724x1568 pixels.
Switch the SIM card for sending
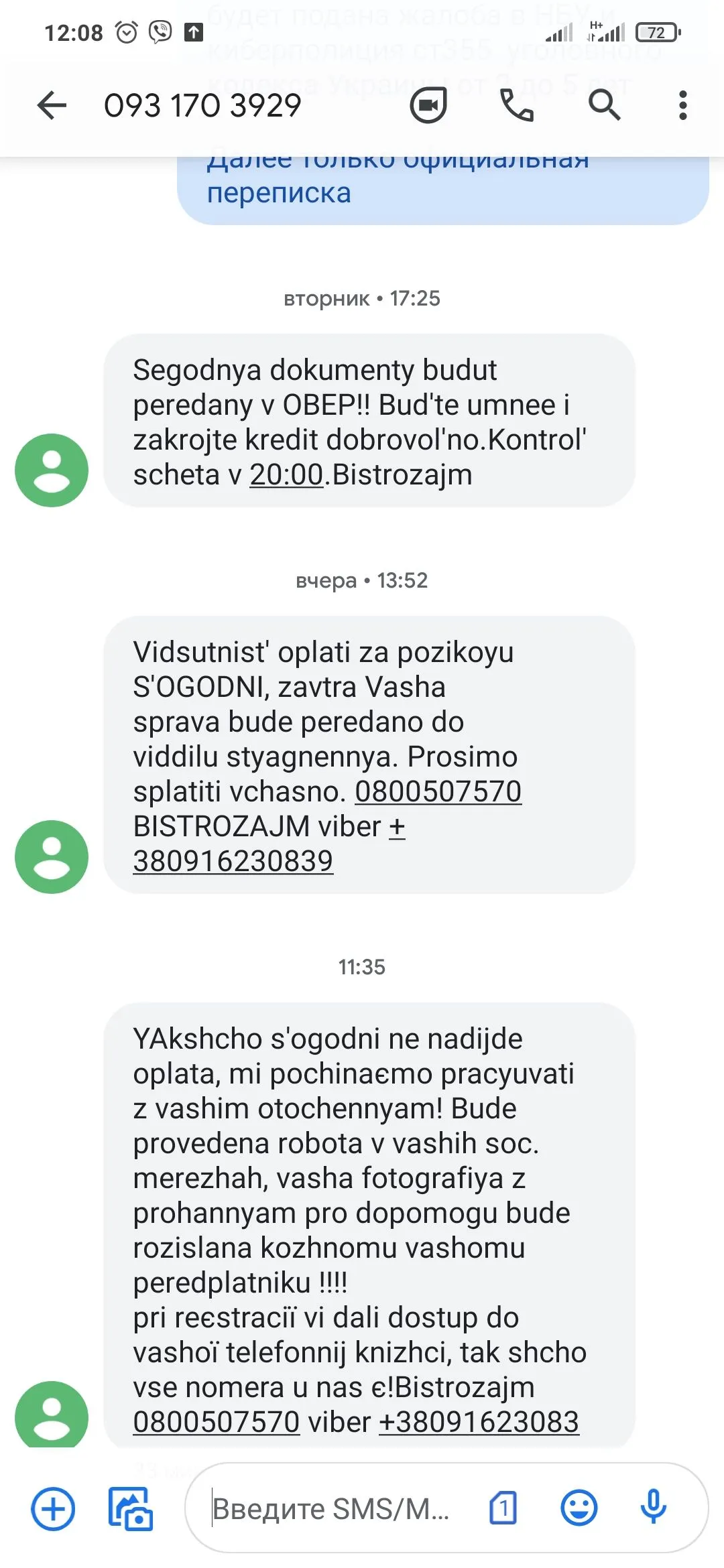click(x=503, y=1509)
